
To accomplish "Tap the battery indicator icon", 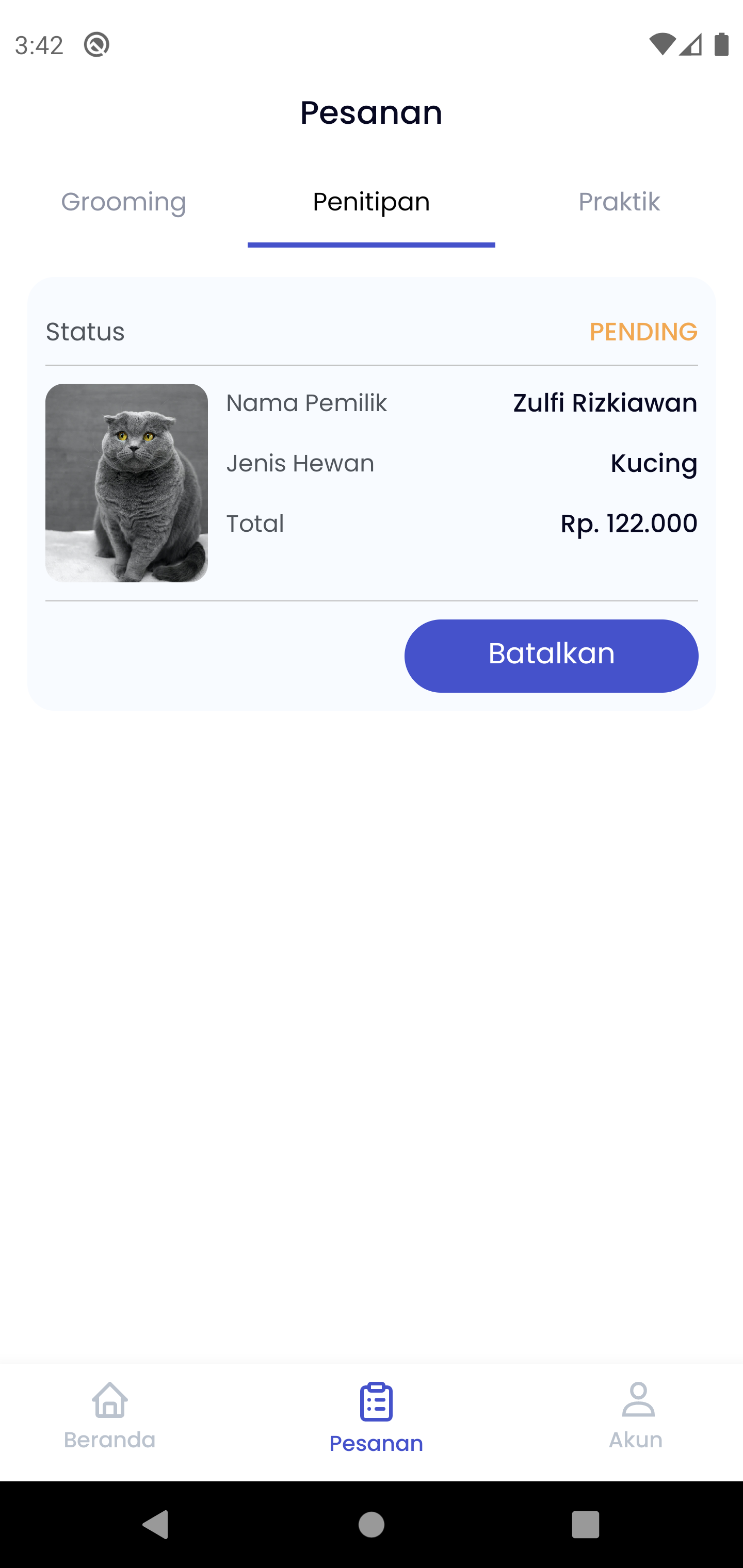I will pyautogui.click(x=721, y=44).
